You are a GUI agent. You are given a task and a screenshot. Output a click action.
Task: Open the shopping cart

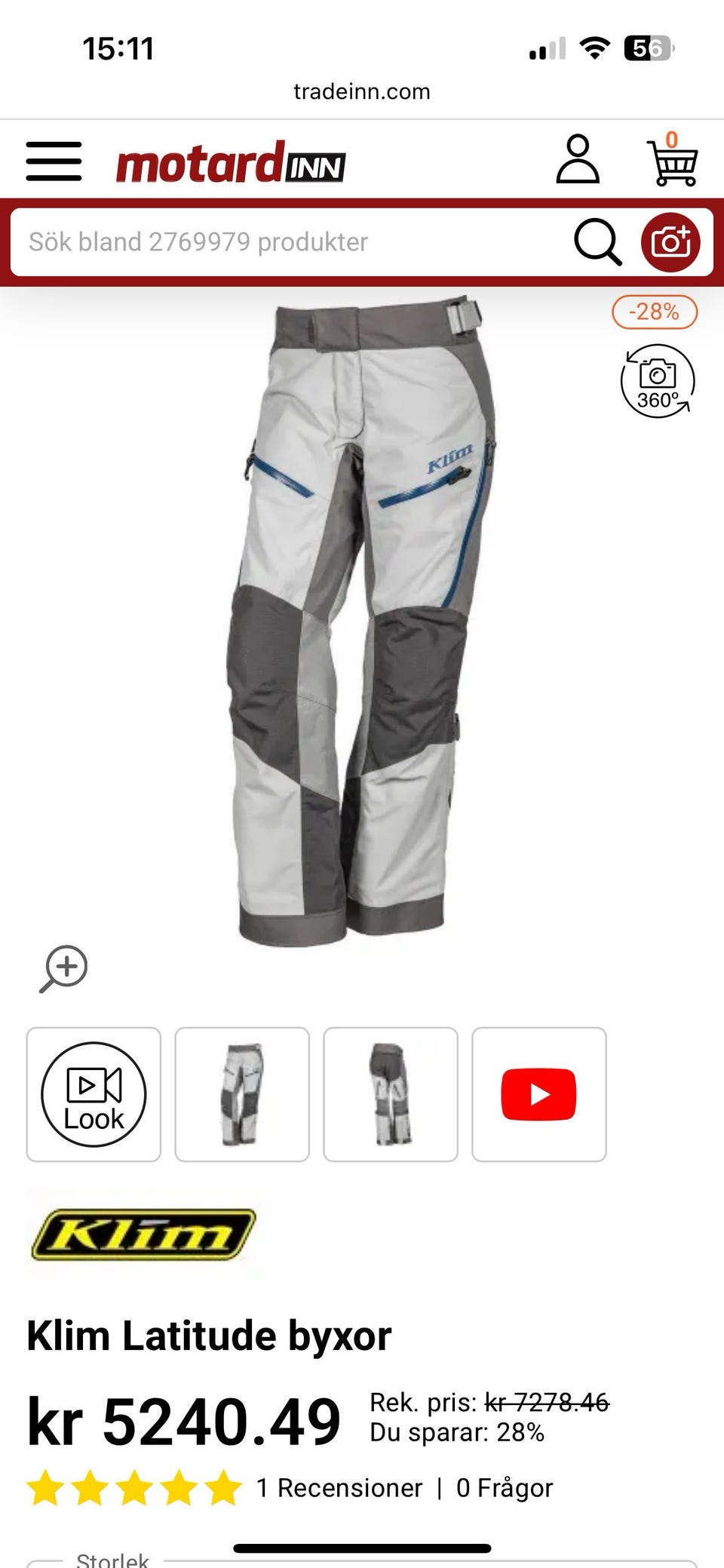tap(672, 160)
